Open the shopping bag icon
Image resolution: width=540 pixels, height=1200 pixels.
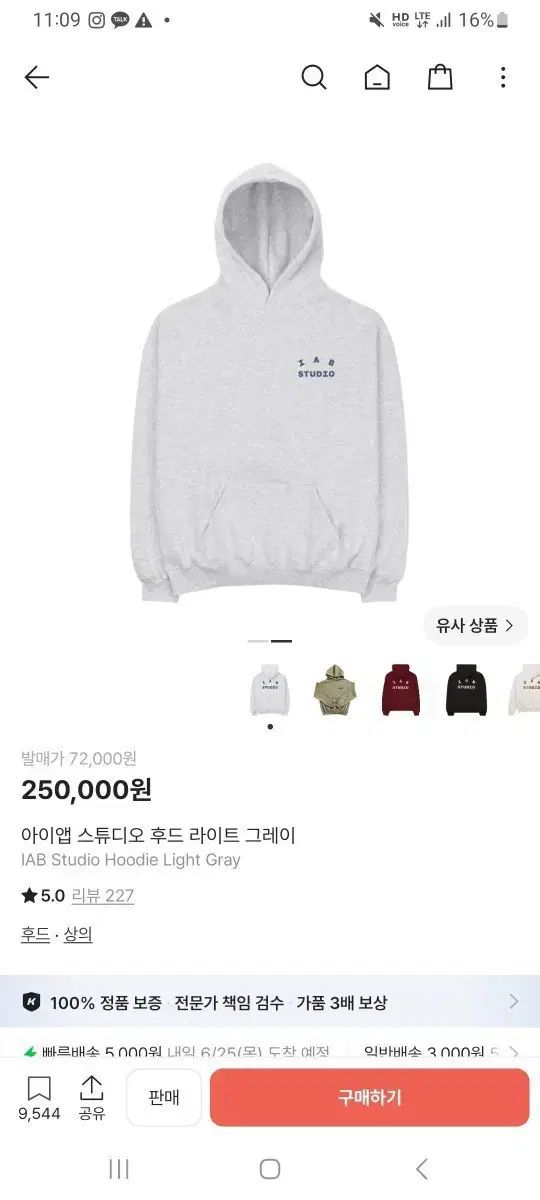pos(440,78)
